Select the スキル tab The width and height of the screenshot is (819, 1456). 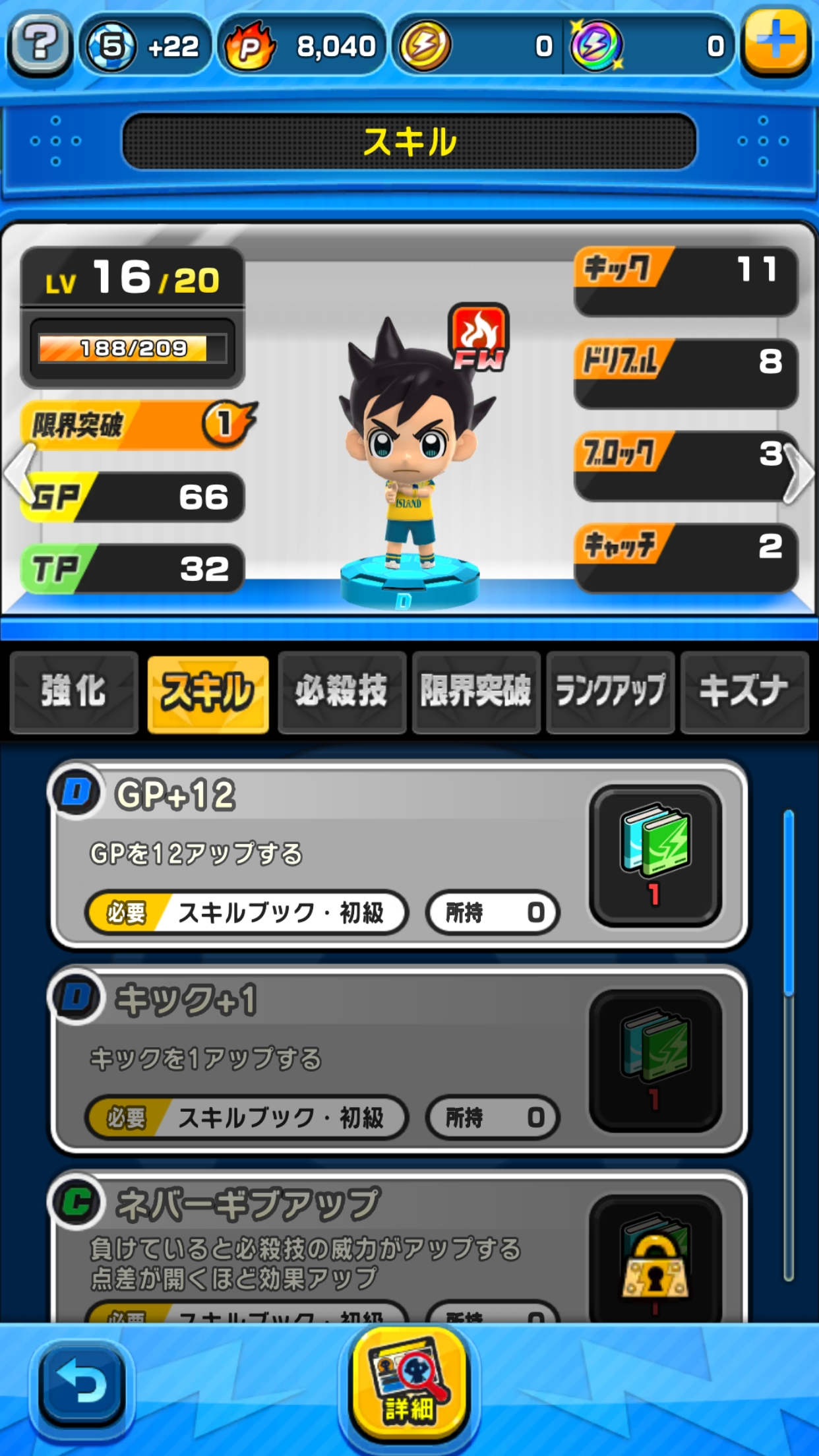pos(208,693)
